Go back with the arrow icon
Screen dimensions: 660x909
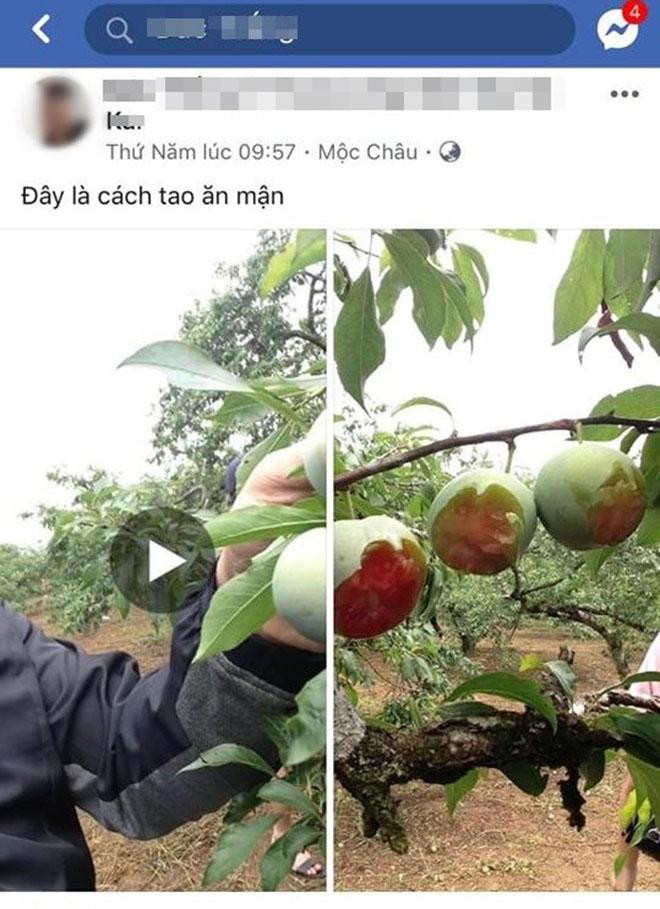(41, 30)
